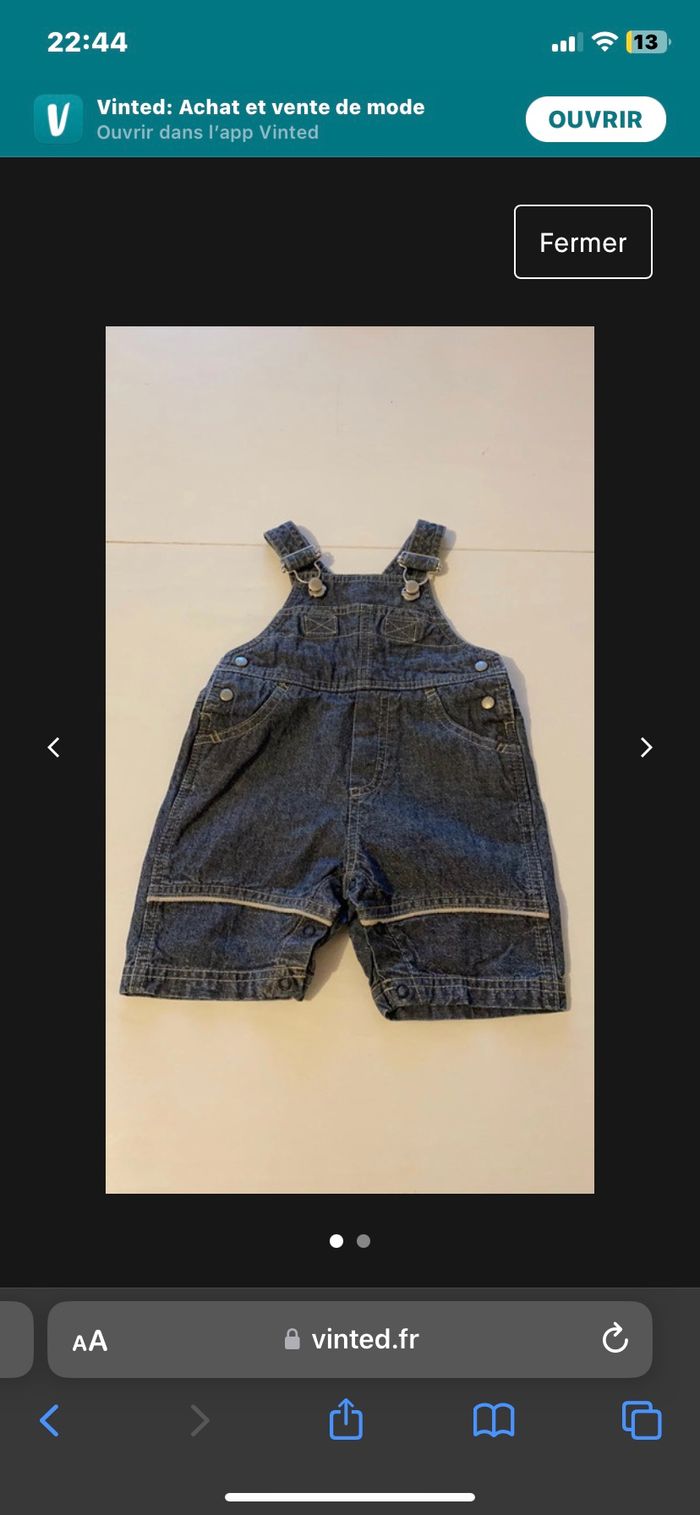Tap the vinted.fr address bar
This screenshot has width=700, height=1515.
point(352,1340)
